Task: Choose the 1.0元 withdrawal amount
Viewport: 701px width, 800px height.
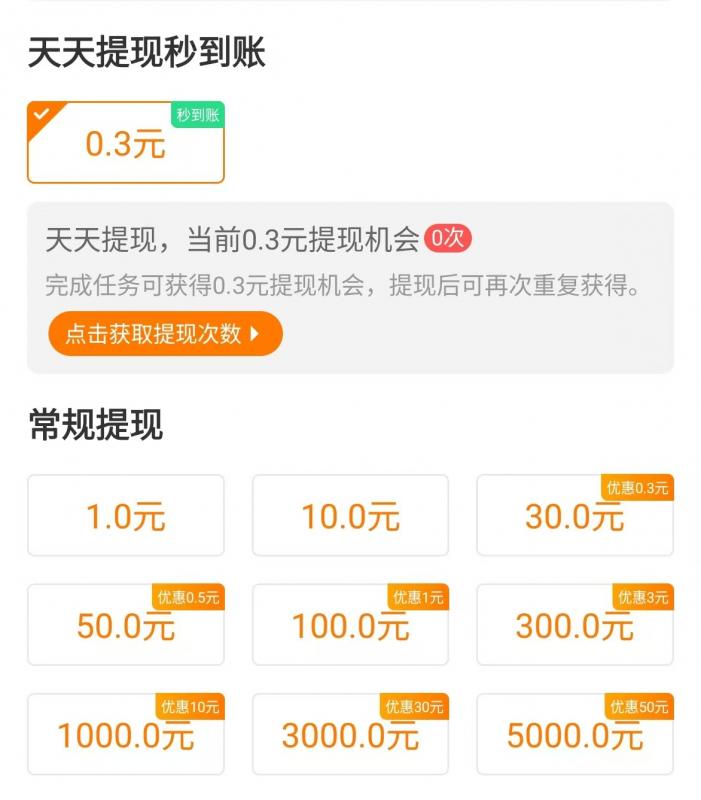Action: 125,516
